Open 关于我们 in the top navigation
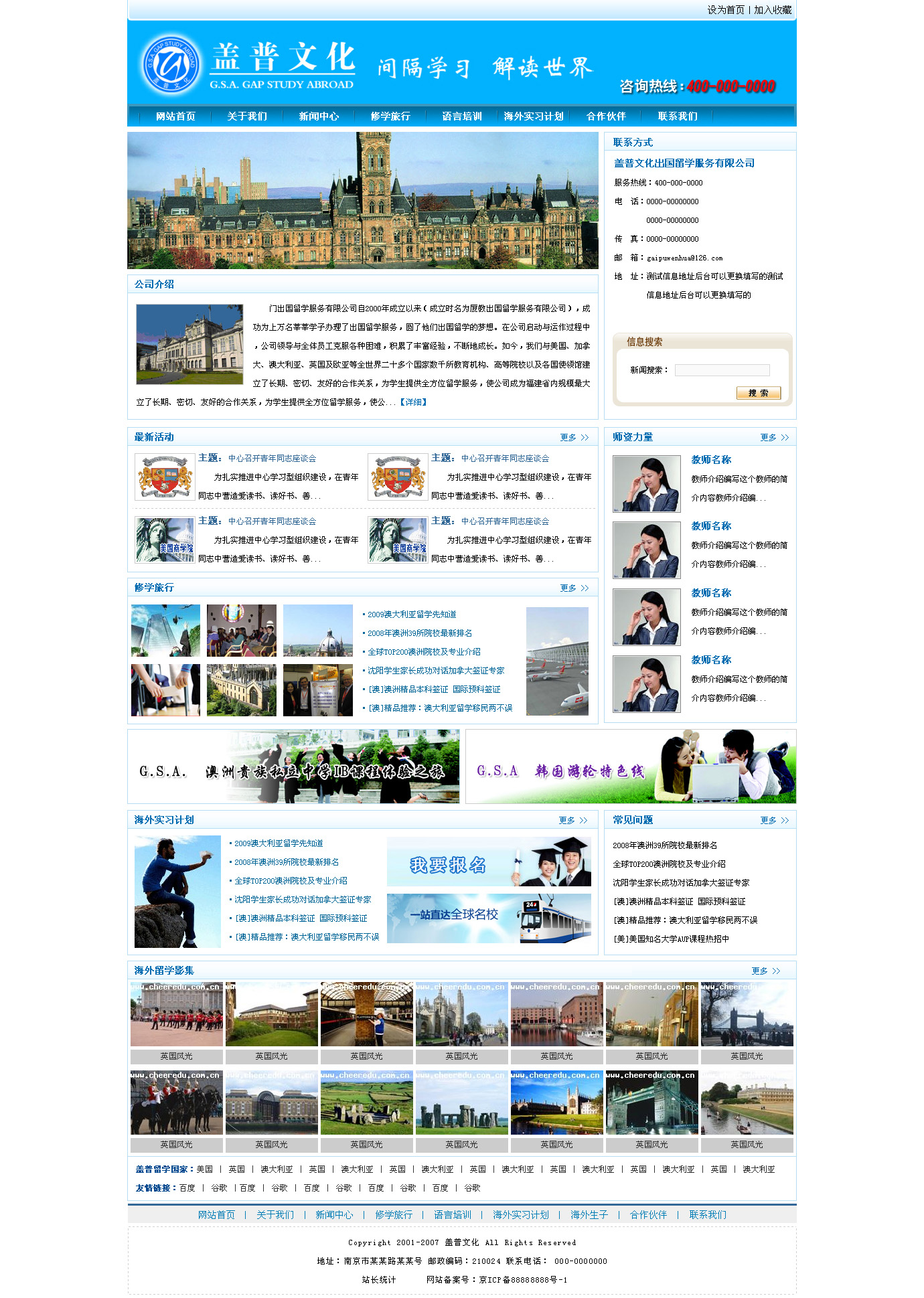The width and height of the screenshot is (924, 1298). (247, 116)
